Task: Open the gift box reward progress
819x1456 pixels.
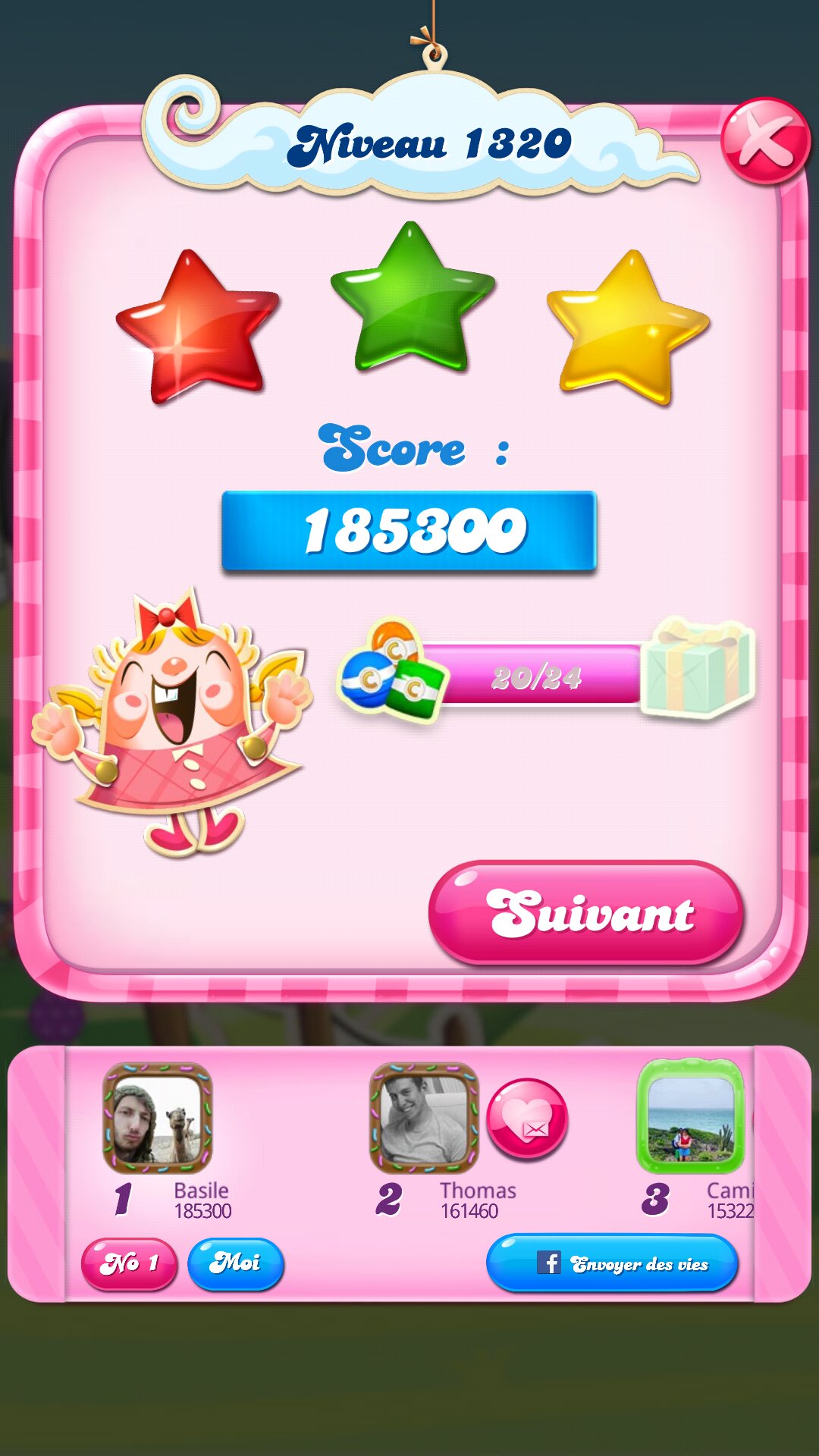Action: [x=698, y=669]
